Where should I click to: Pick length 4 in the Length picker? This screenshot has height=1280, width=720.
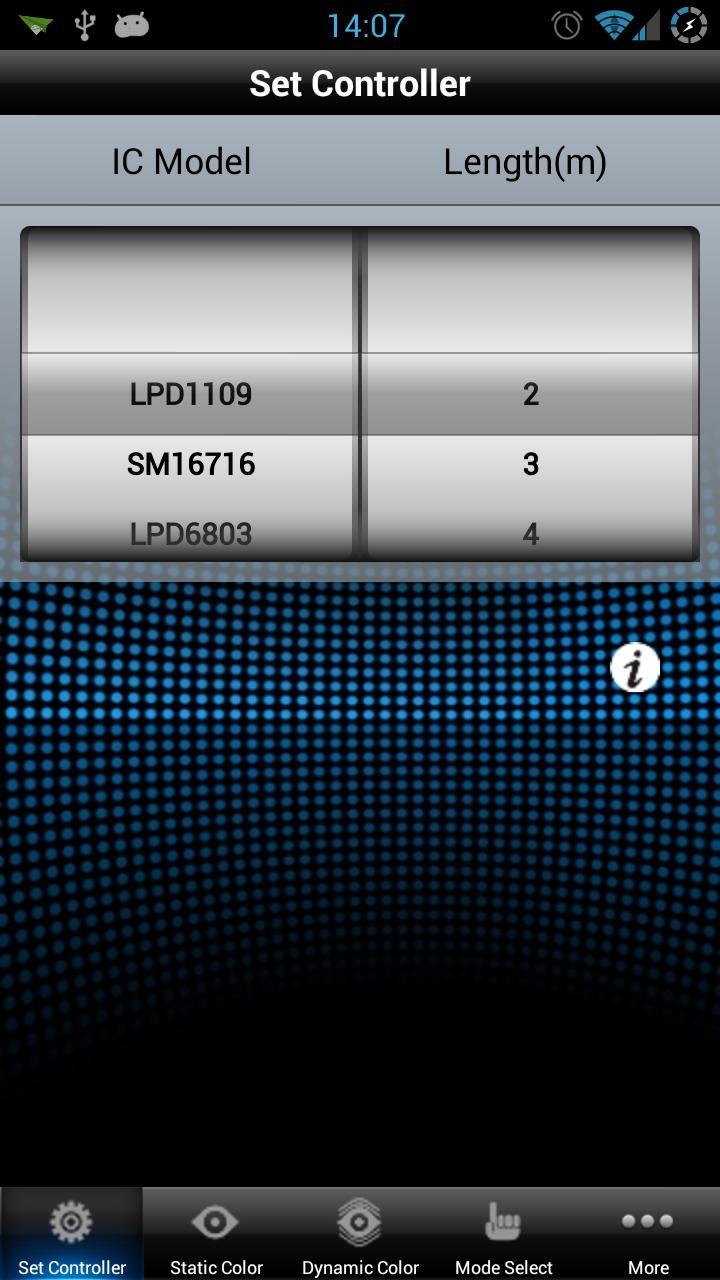[x=531, y=533]
